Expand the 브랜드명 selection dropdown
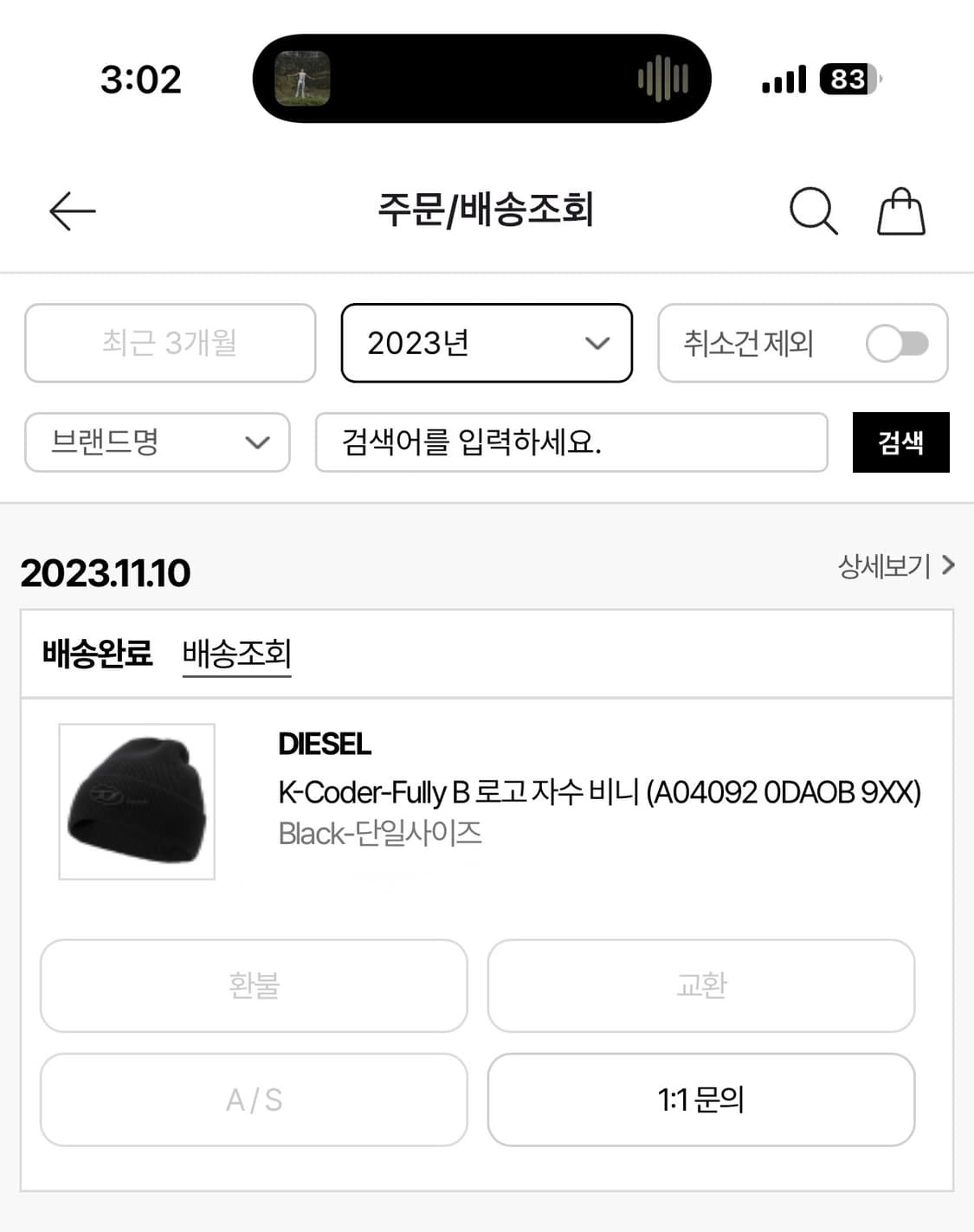 (157, 442)
